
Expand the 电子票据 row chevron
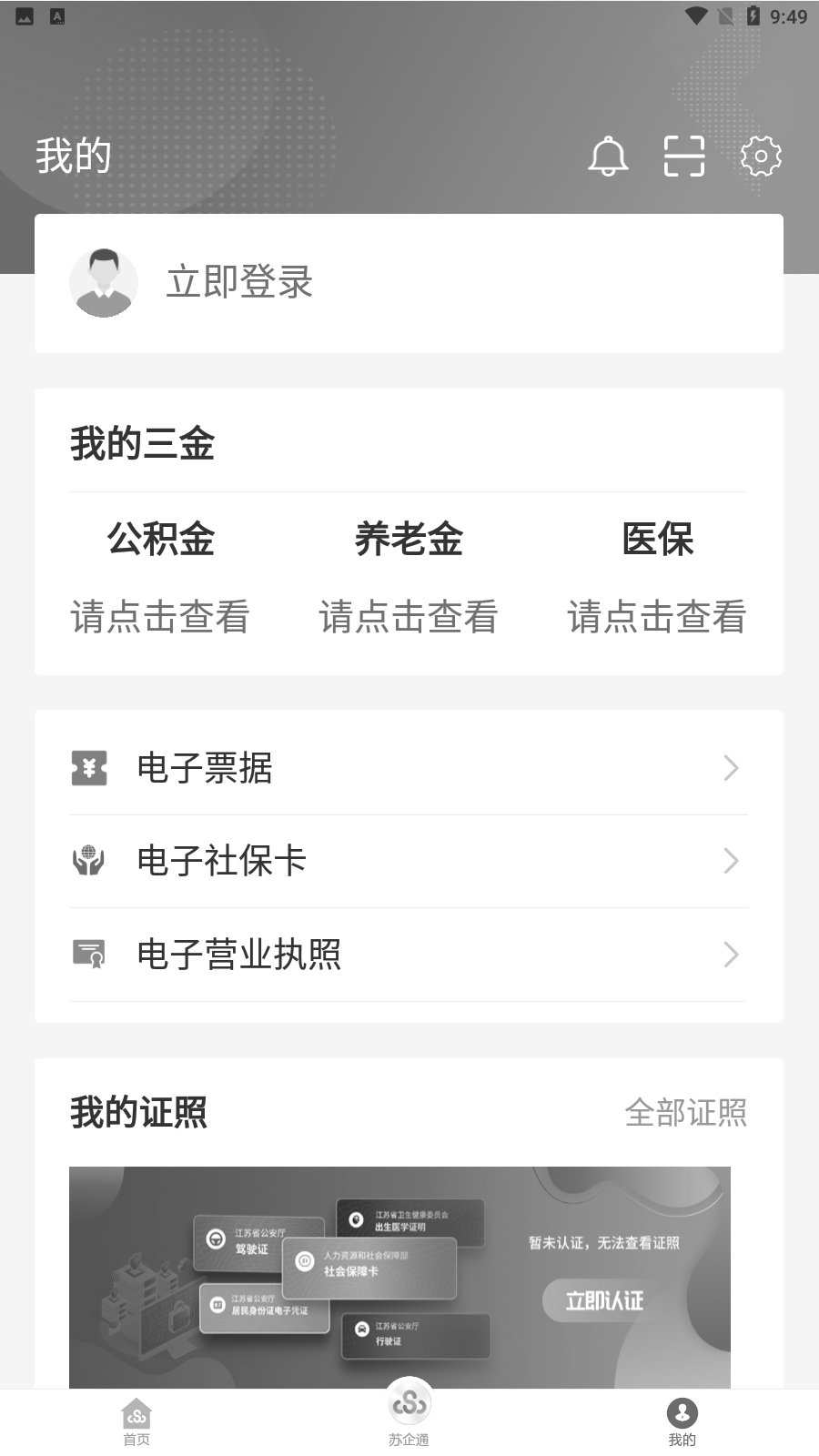click(x=731, y=769)
